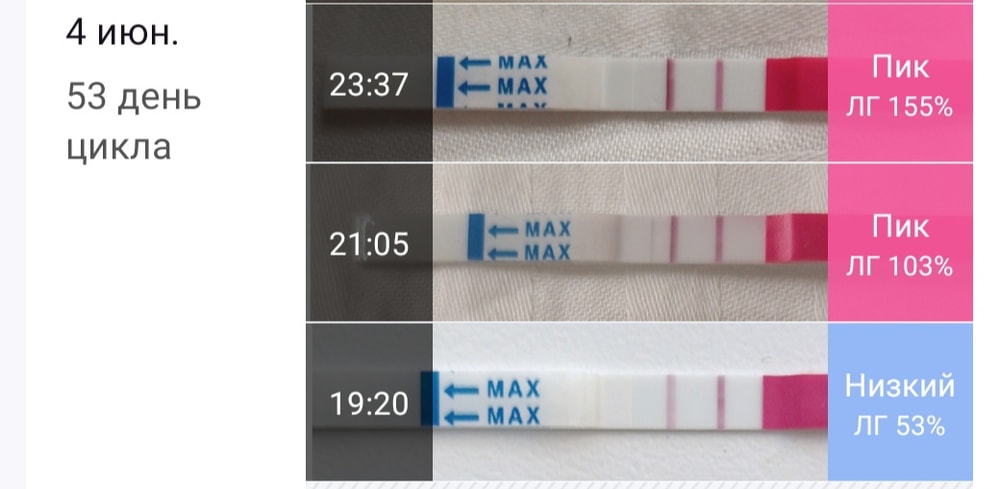Image resolution: width=1000 pixels, height=489 pixels.
Task: Open the 19:20 test strip entry
Action: (x=630, y=402)
